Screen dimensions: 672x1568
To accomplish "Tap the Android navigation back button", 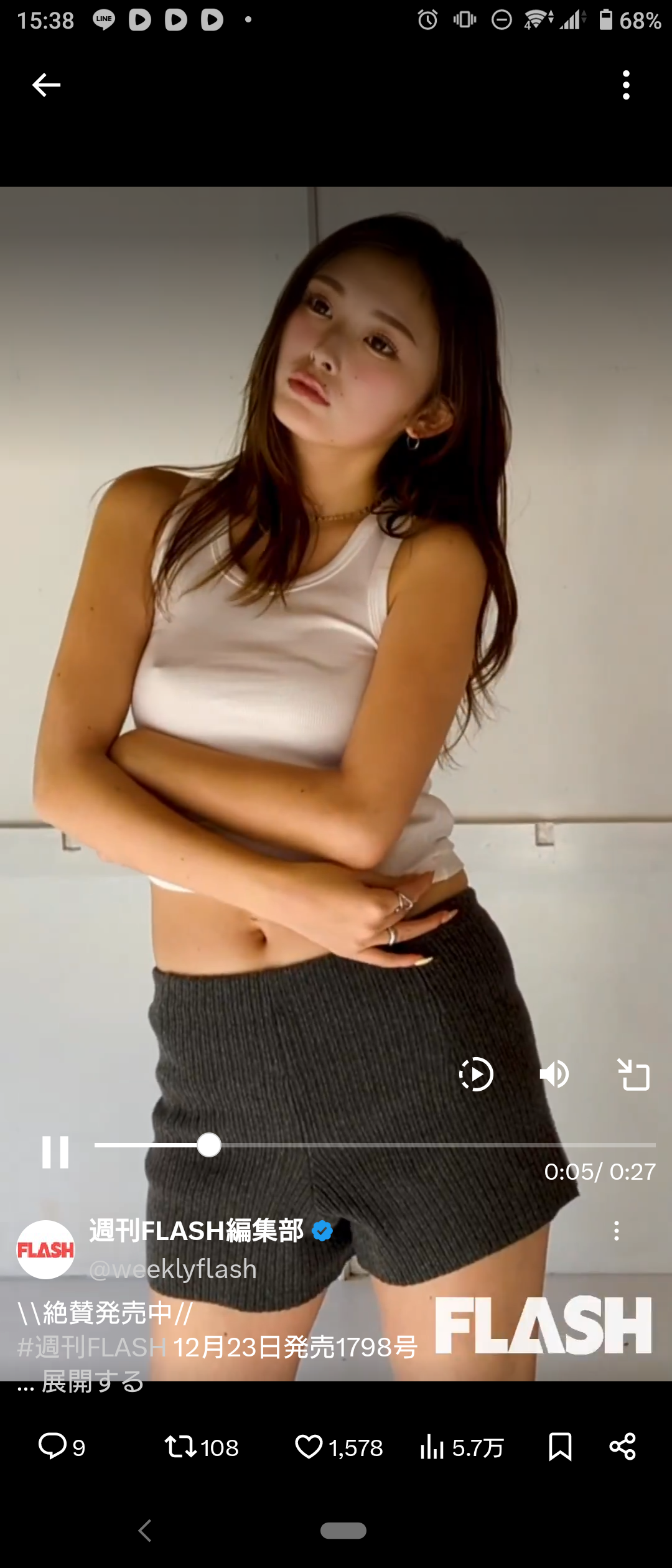I will pyautogui.click(x=145, y=1531).
